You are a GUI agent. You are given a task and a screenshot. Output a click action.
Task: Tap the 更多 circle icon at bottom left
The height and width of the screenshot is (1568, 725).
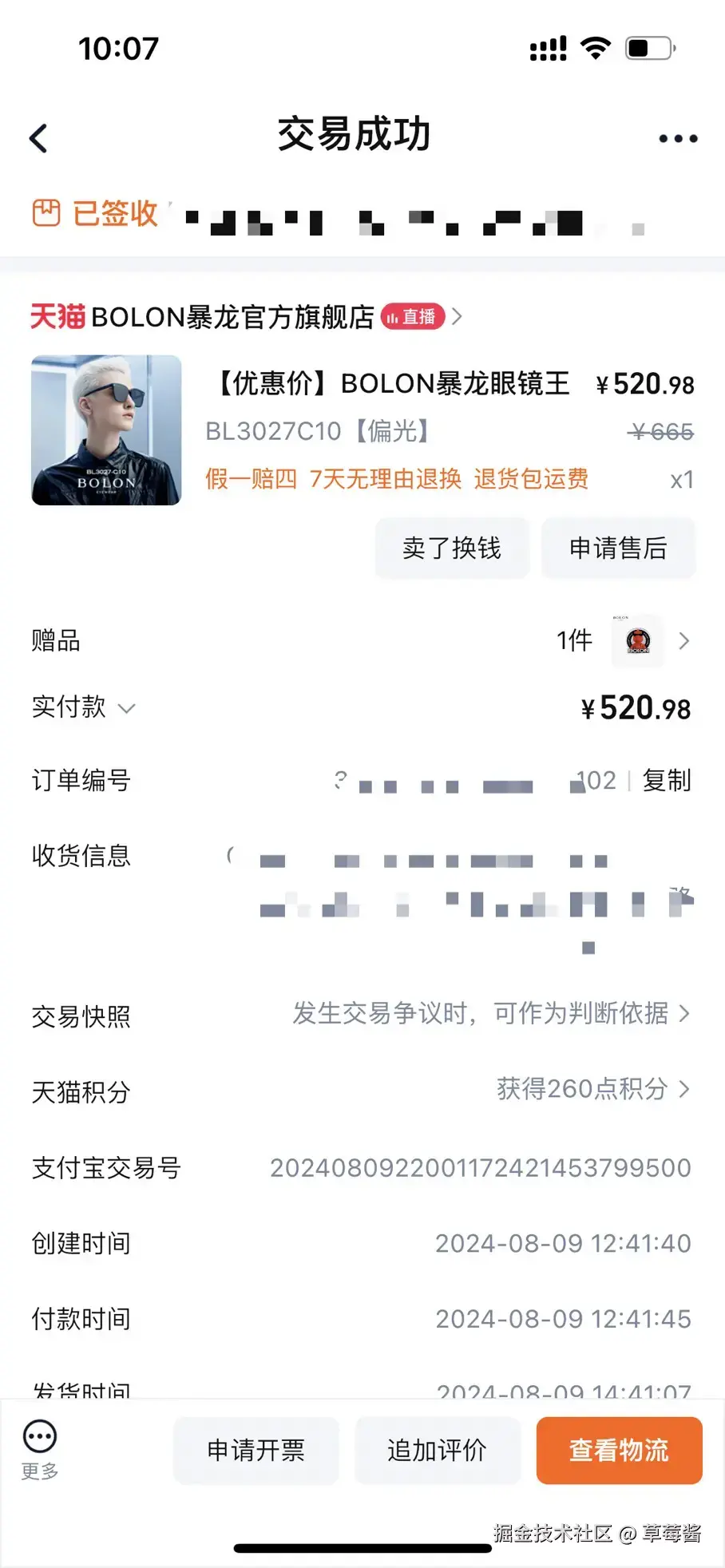38,1442
